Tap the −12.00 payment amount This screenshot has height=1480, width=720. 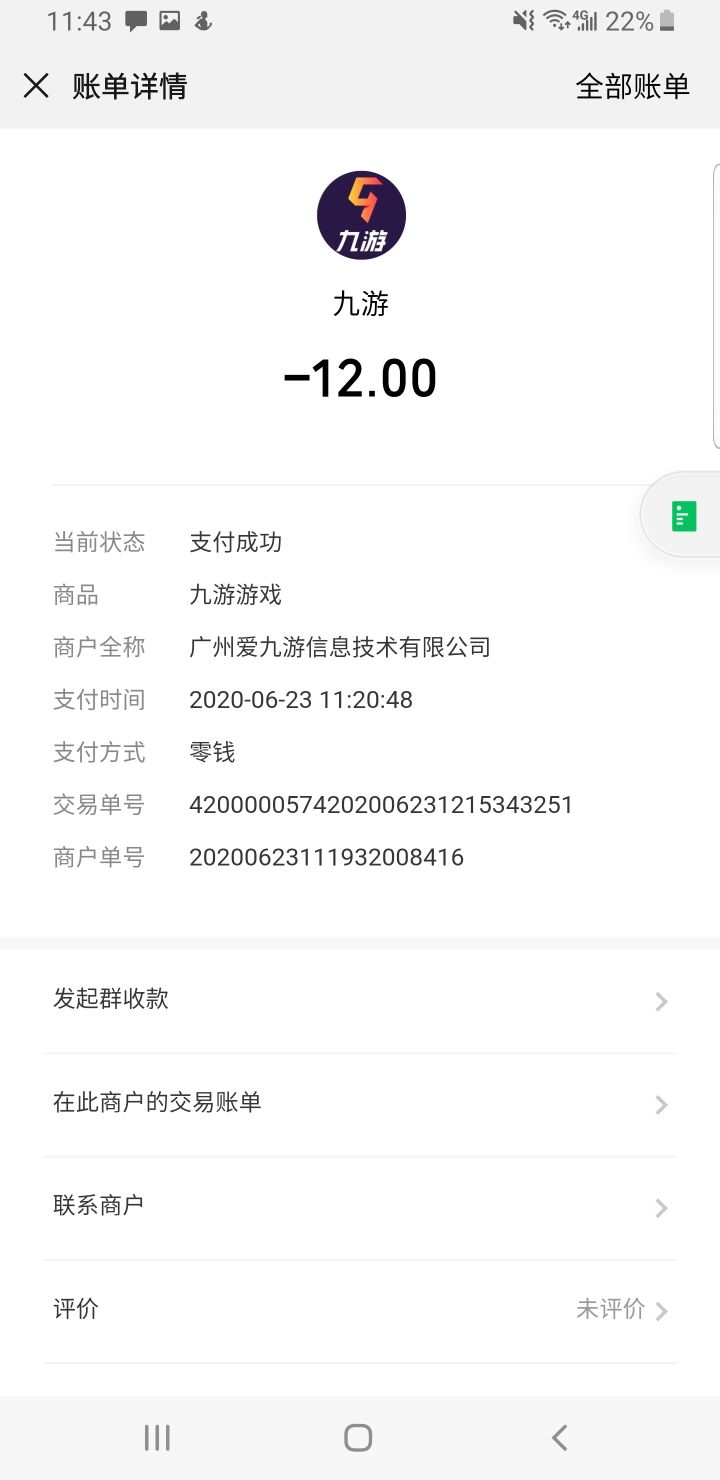pyautogui.click(x=360, y=377)
